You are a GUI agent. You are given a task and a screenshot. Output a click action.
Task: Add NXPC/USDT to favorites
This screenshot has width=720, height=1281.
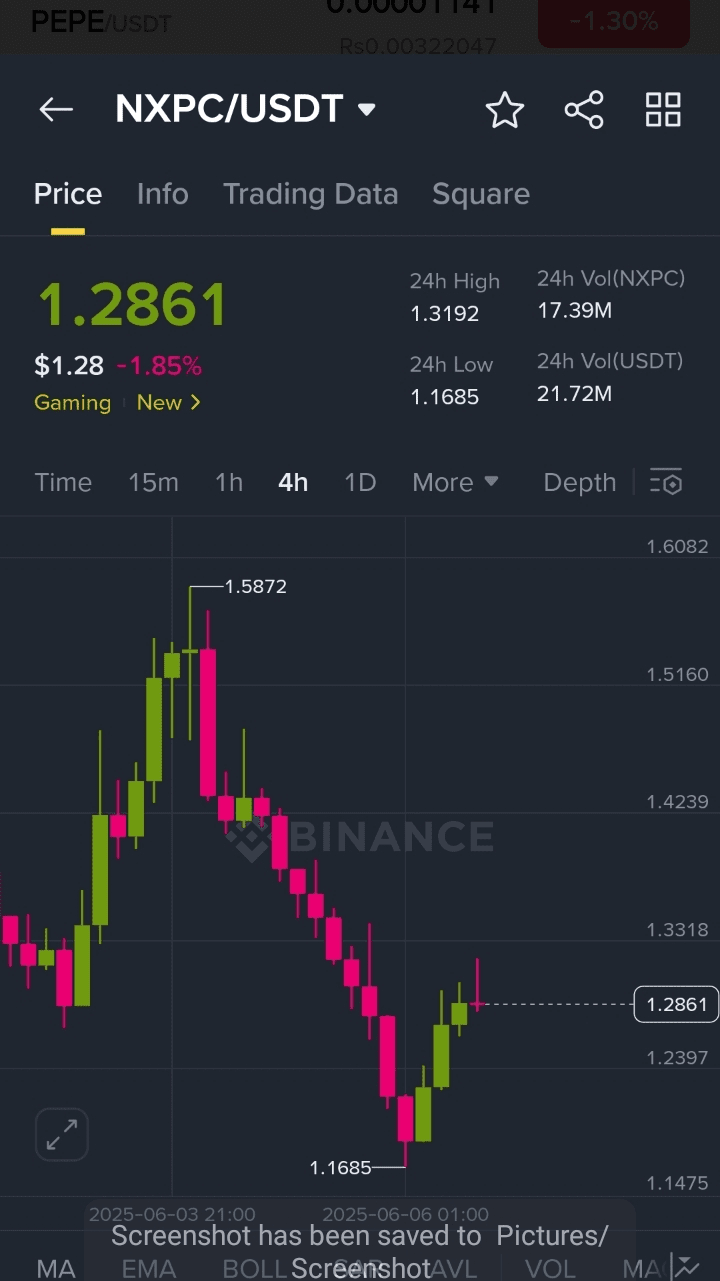tap(505, 110)
